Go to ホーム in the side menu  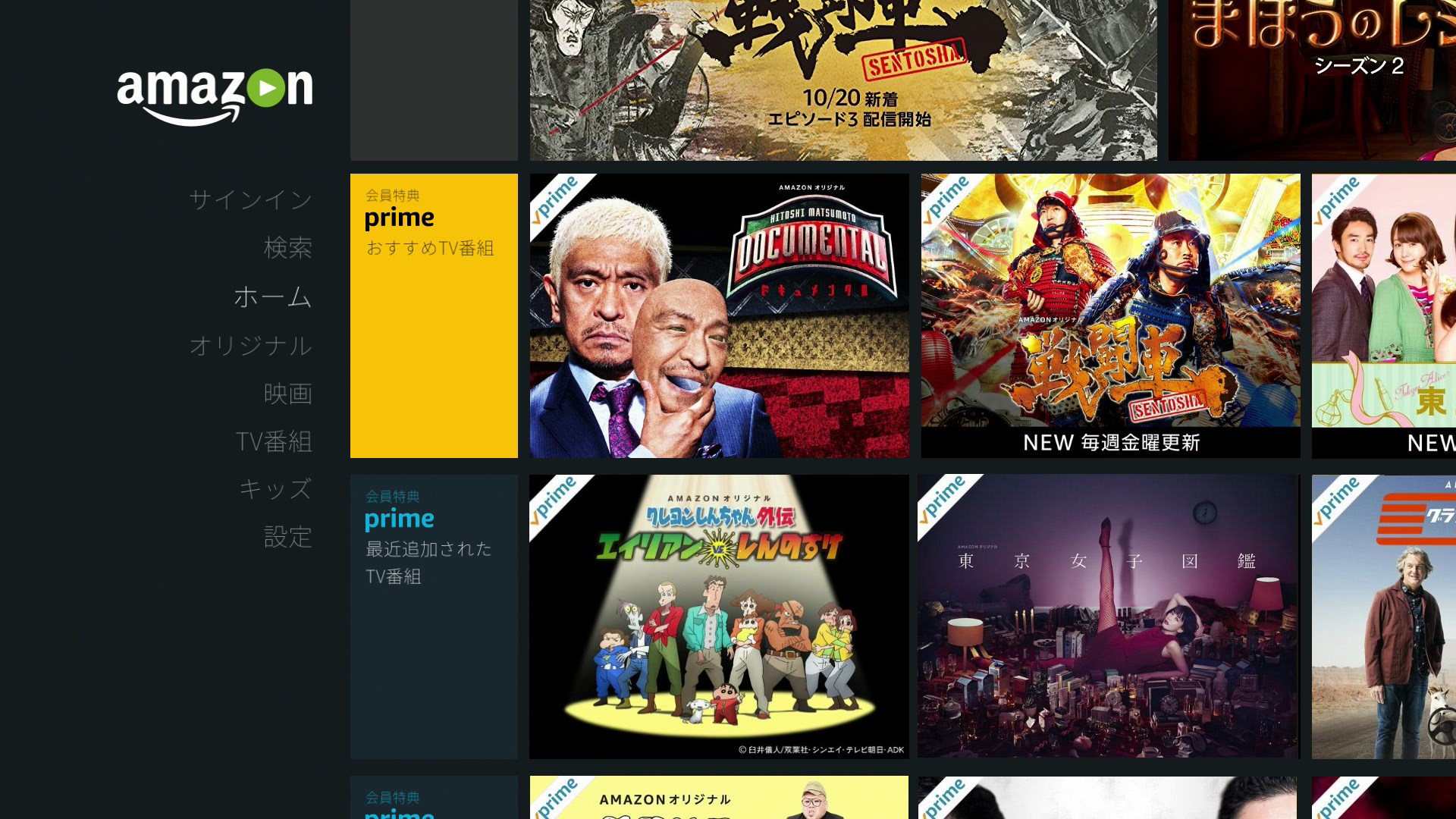click(272, 297)
